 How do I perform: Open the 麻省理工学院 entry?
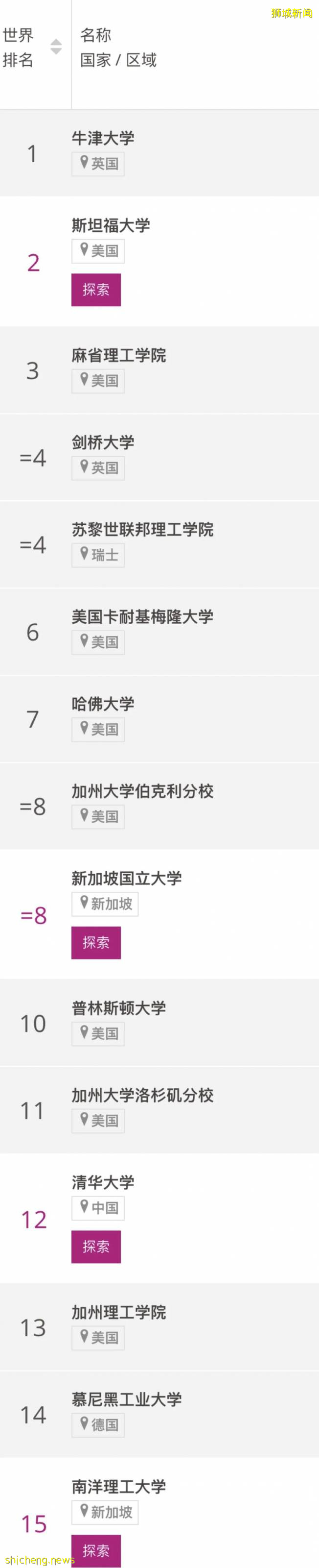point(118,355)
